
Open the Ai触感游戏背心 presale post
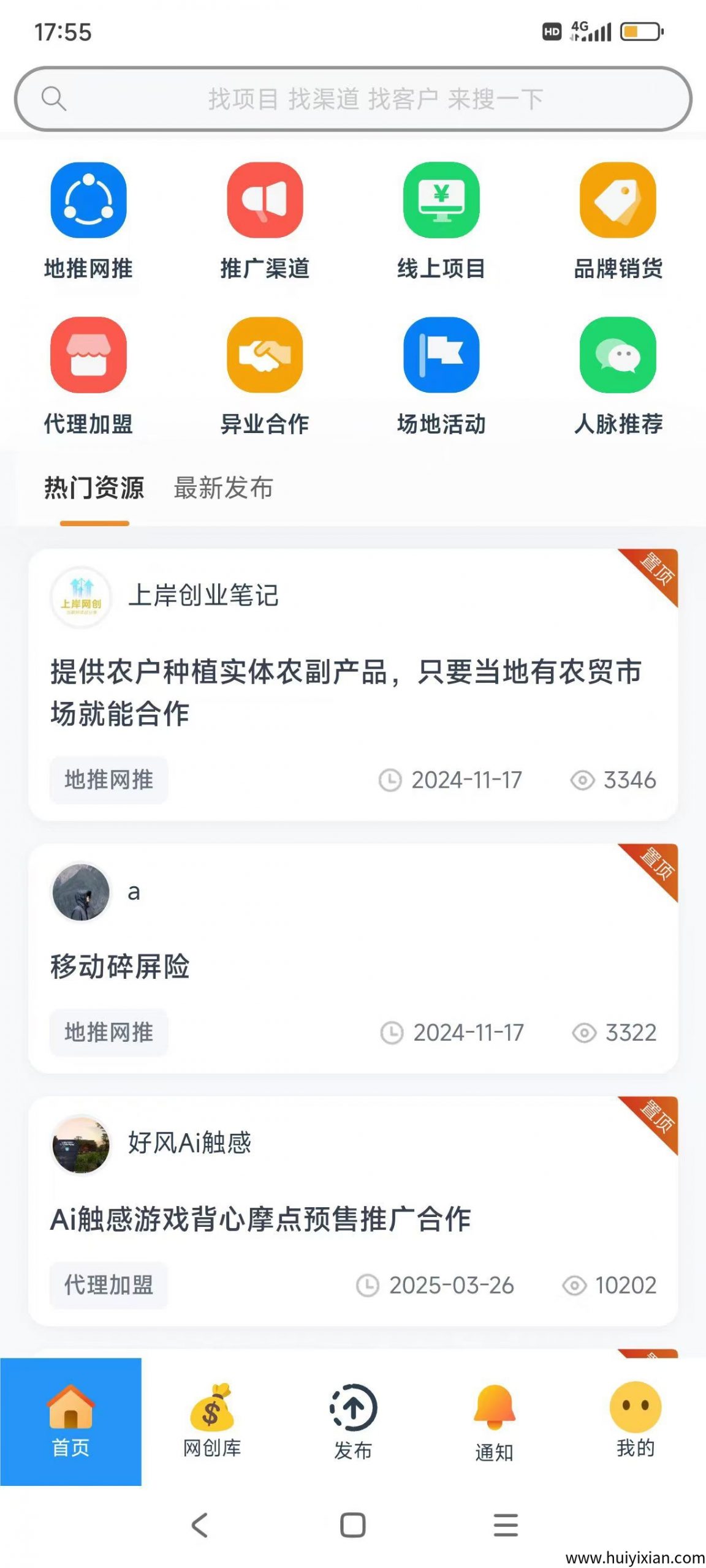pos(260,1219)
